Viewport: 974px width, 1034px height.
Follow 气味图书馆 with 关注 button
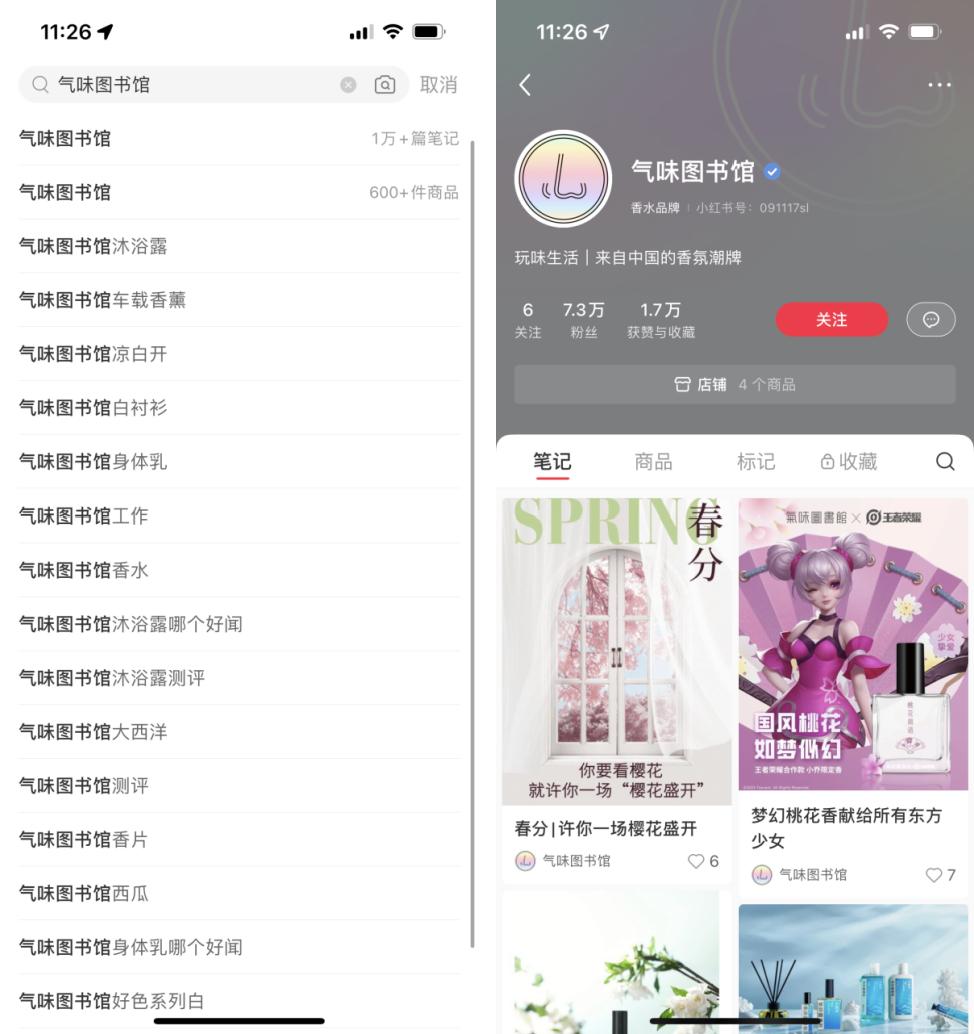(x=831, y=320)
